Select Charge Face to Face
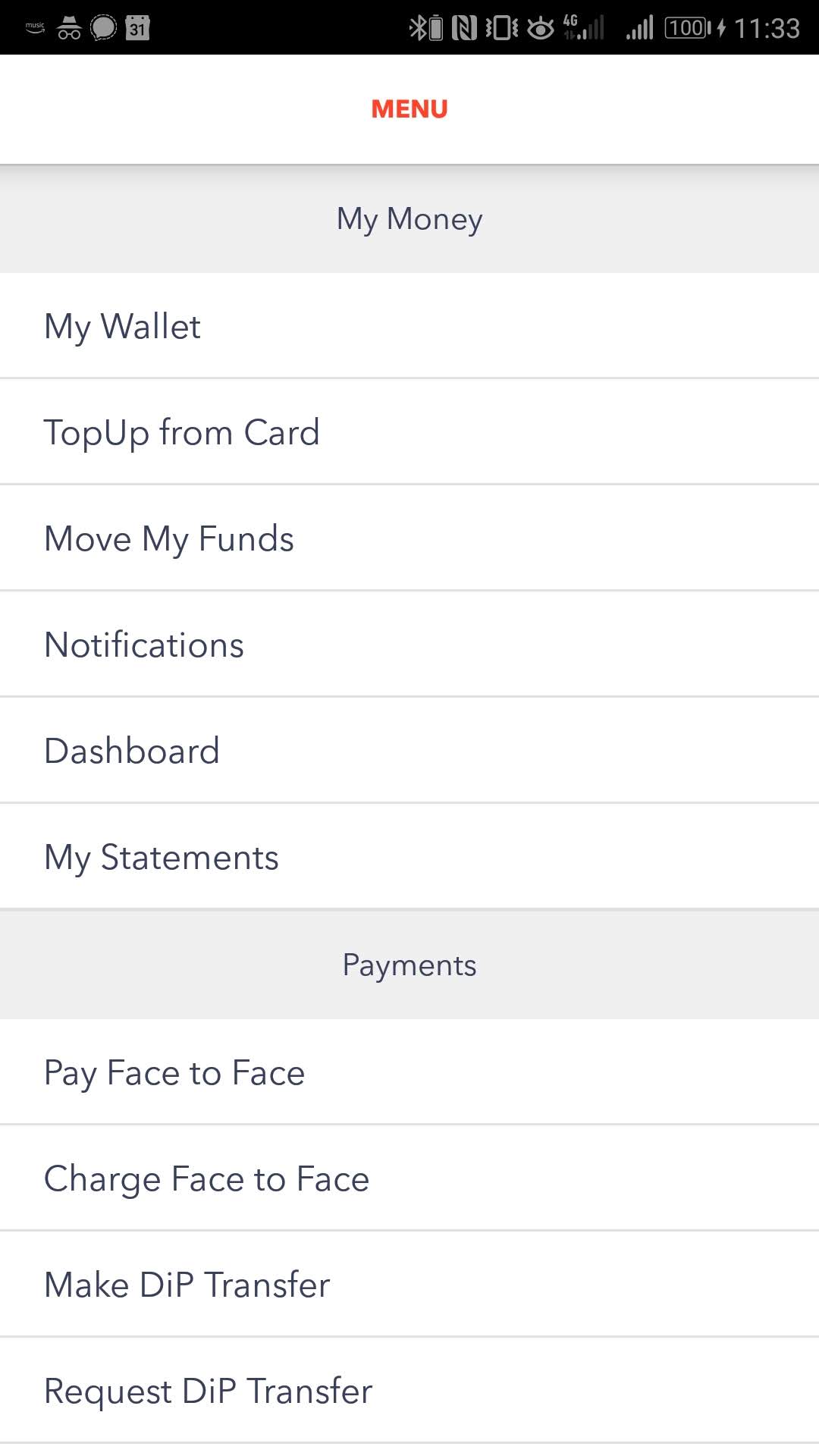This screenshot has height=1456, width=819. click(x=409, y=1178)
